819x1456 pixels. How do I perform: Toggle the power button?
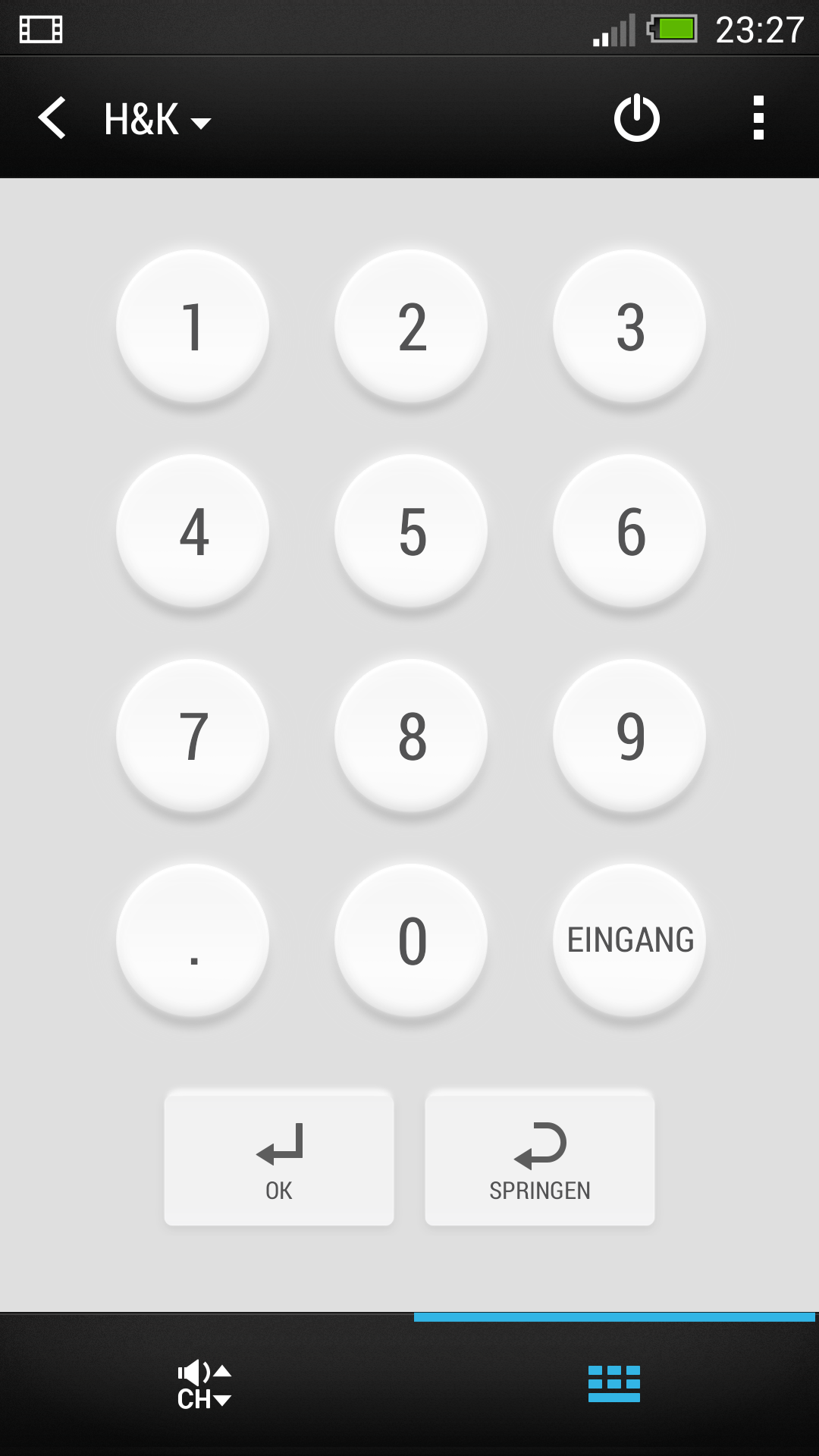click(637, 118)
